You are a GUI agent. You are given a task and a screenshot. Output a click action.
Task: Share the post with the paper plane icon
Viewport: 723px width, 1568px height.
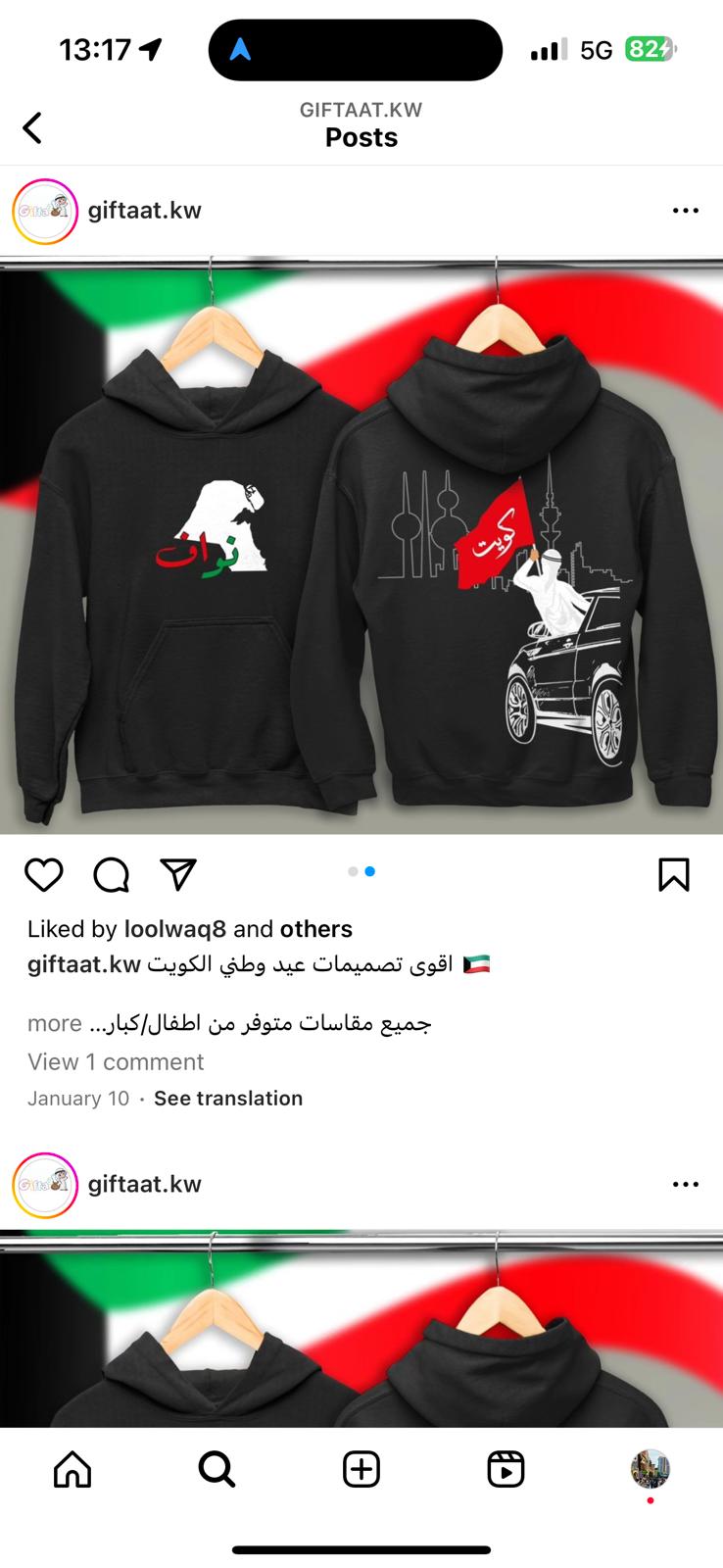click(178, 874)
